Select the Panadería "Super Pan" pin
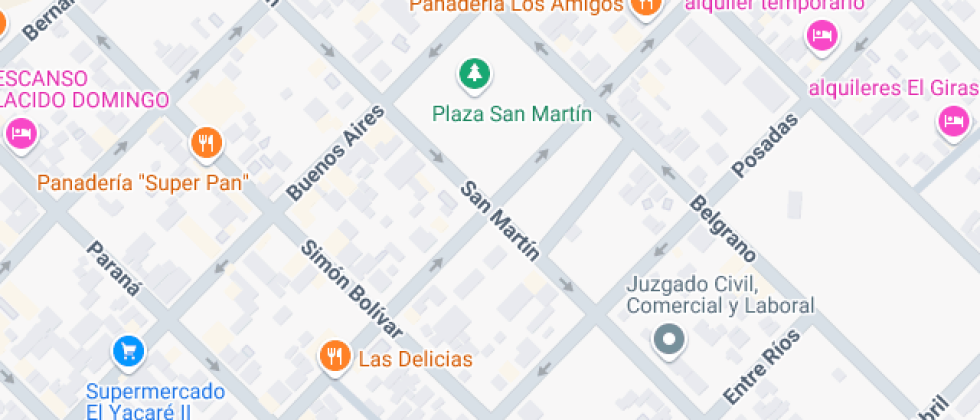 tap(205, 143)
